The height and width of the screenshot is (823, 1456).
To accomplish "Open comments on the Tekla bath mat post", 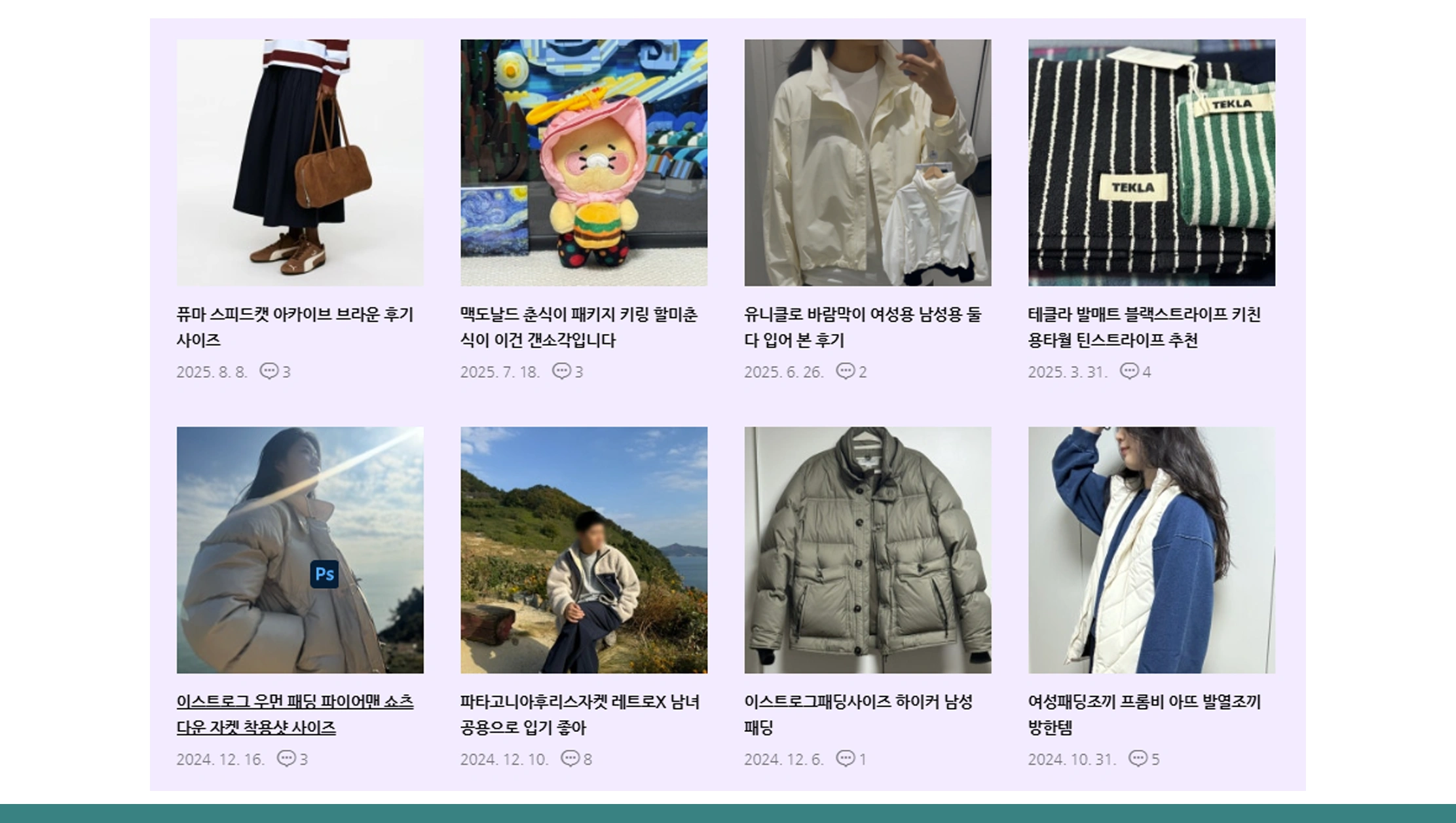I will (1135, 371).
